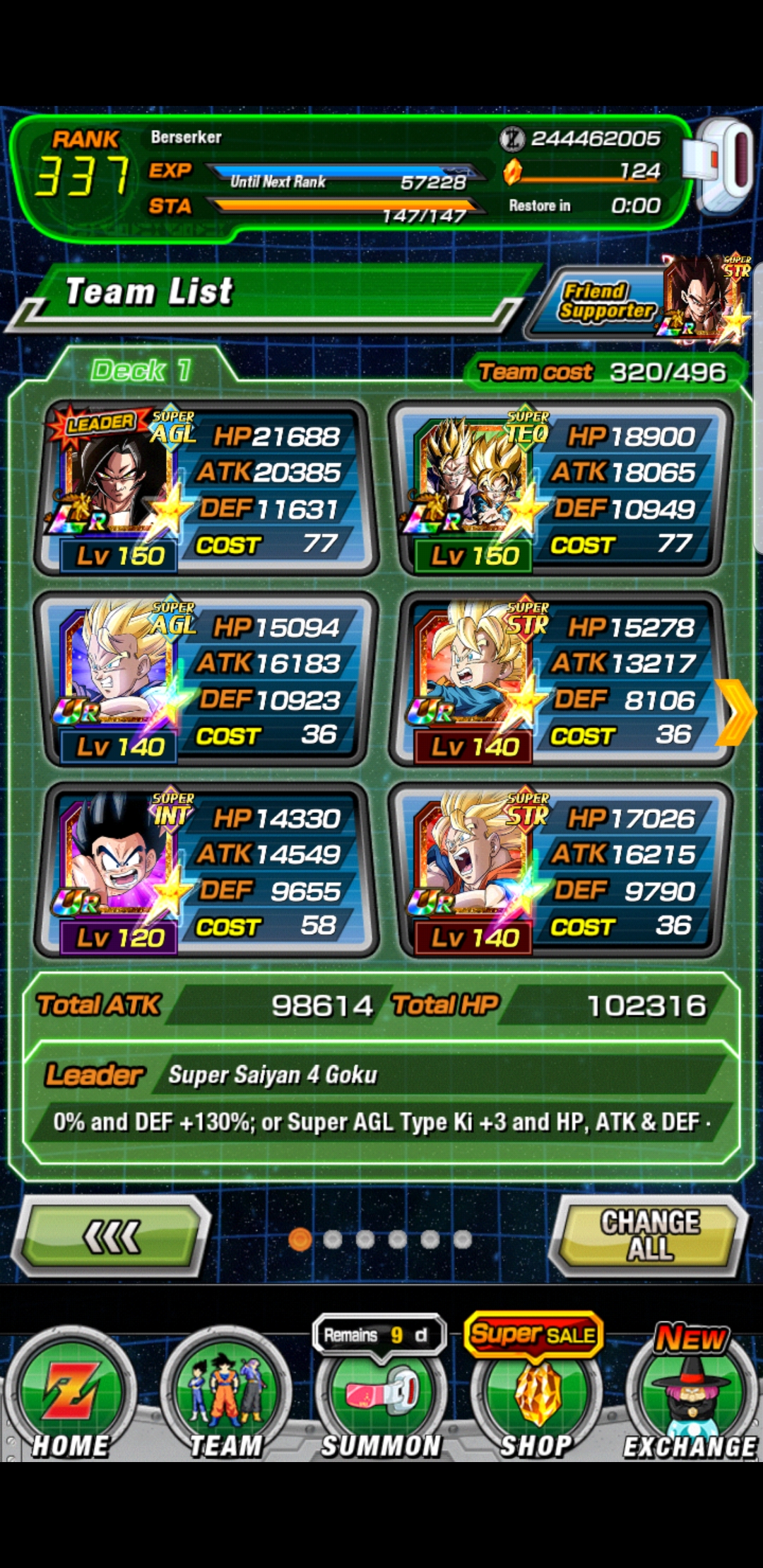Open the Super STR card with HP 17026
The image size is (763, 1568).
pos(560,870)
